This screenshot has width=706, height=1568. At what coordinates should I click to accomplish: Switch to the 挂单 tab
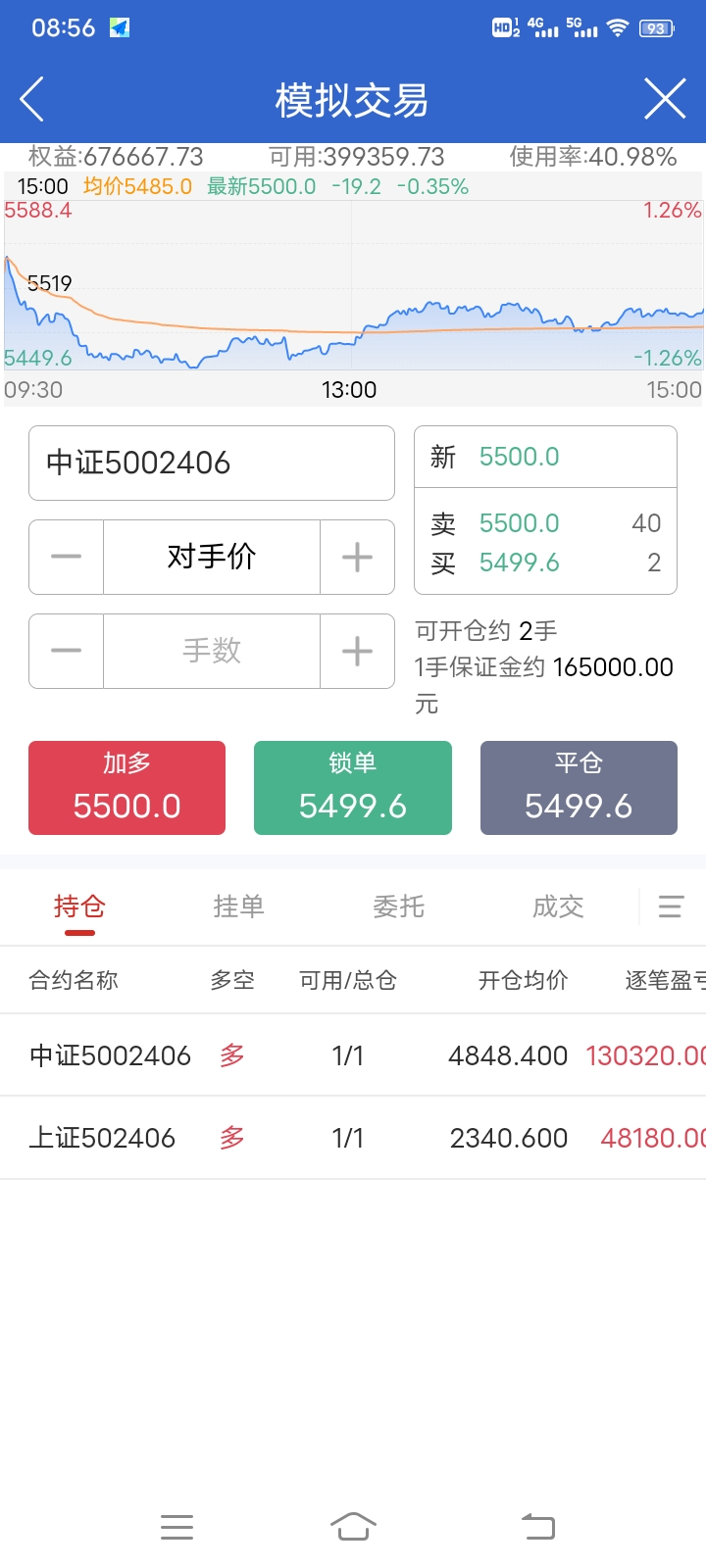(x=239, y=906)
